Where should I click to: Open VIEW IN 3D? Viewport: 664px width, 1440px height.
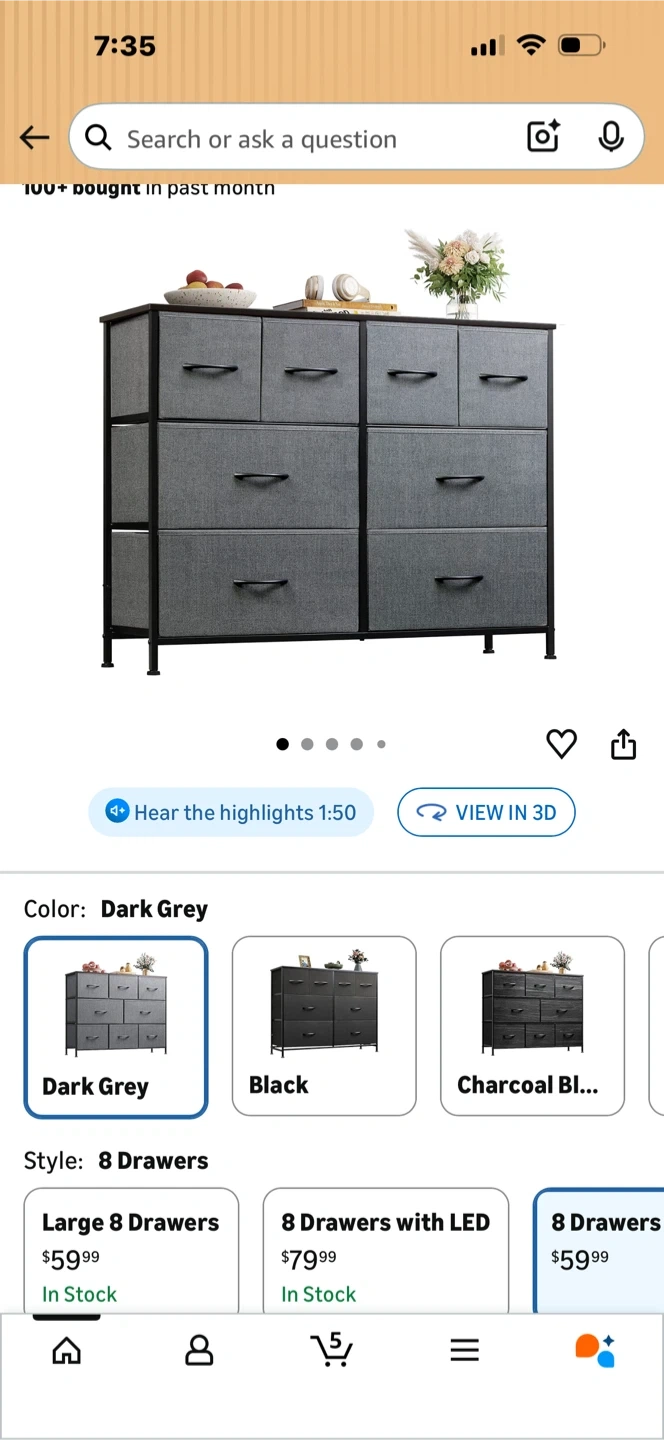click(x=486, y=812)
